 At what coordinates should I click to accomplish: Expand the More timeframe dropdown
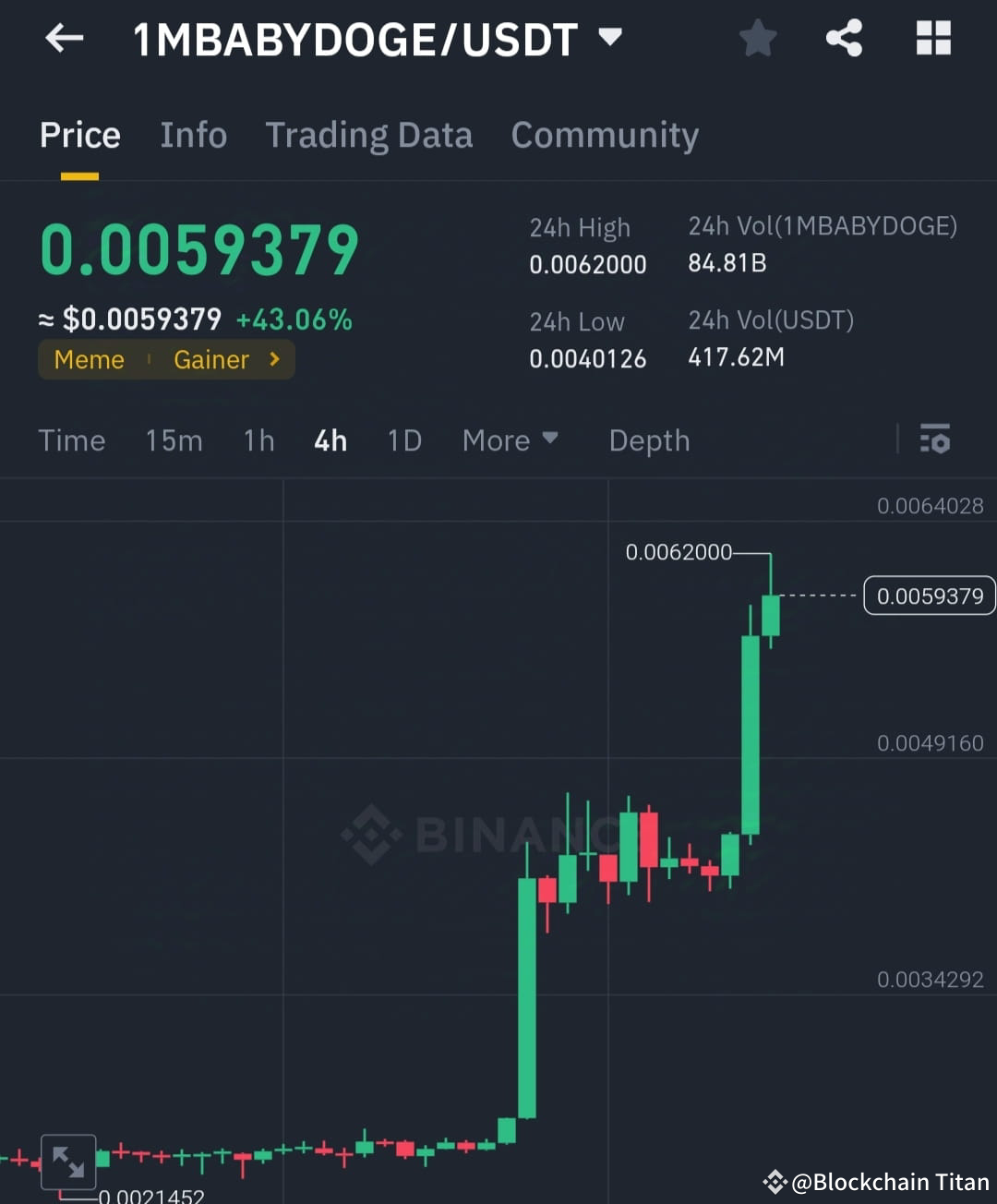tap(510, 440)
